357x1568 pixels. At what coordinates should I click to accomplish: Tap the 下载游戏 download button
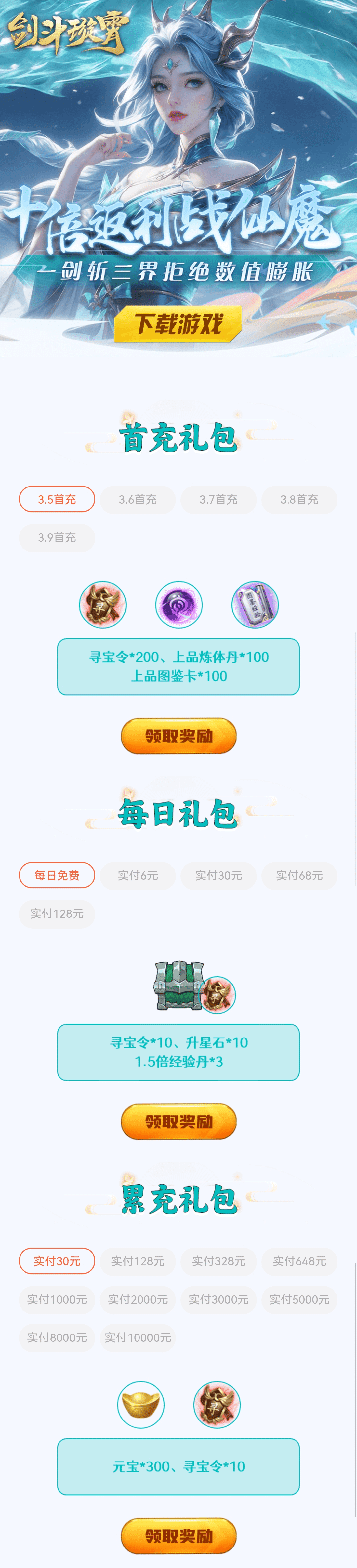(178, 323)
